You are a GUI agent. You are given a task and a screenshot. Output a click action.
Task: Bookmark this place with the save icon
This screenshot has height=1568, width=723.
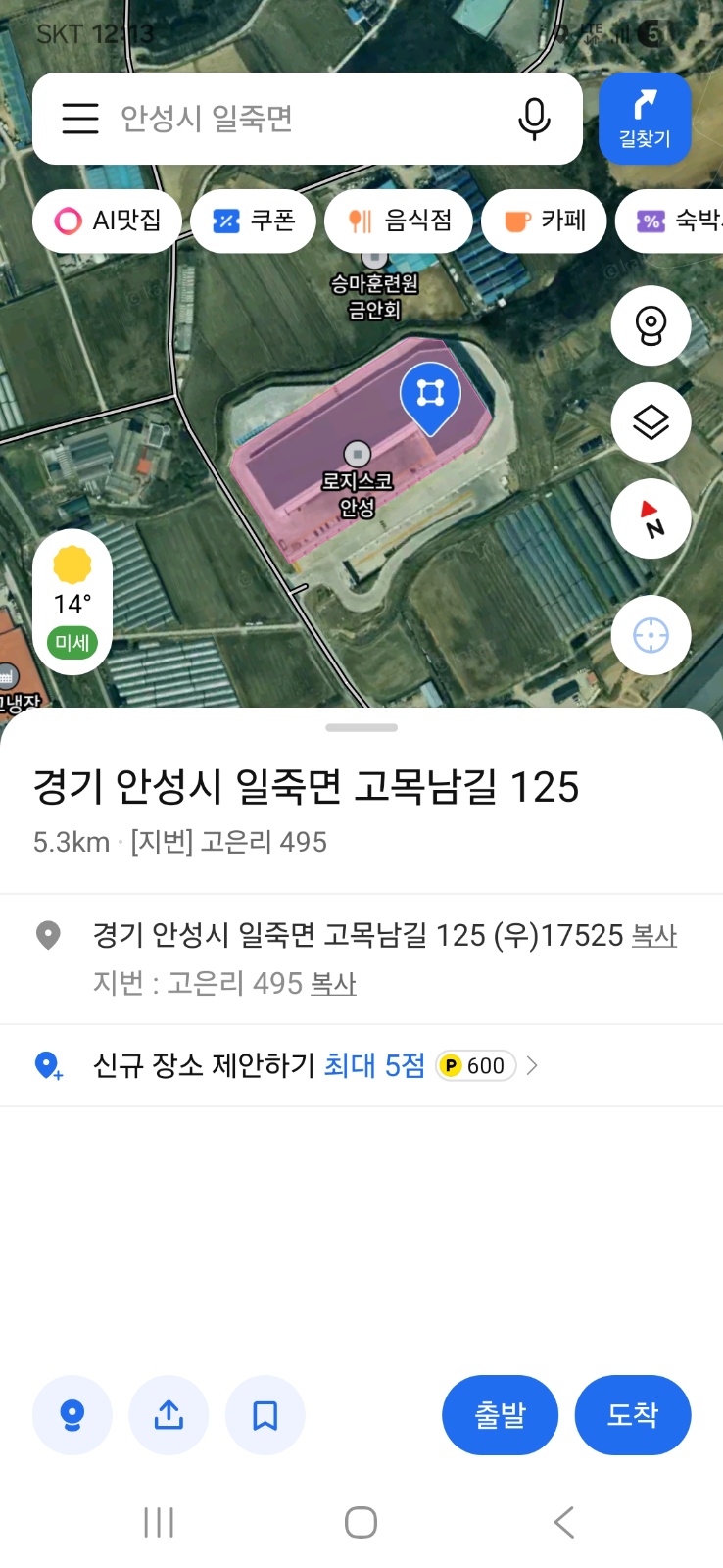(265, 1415)
